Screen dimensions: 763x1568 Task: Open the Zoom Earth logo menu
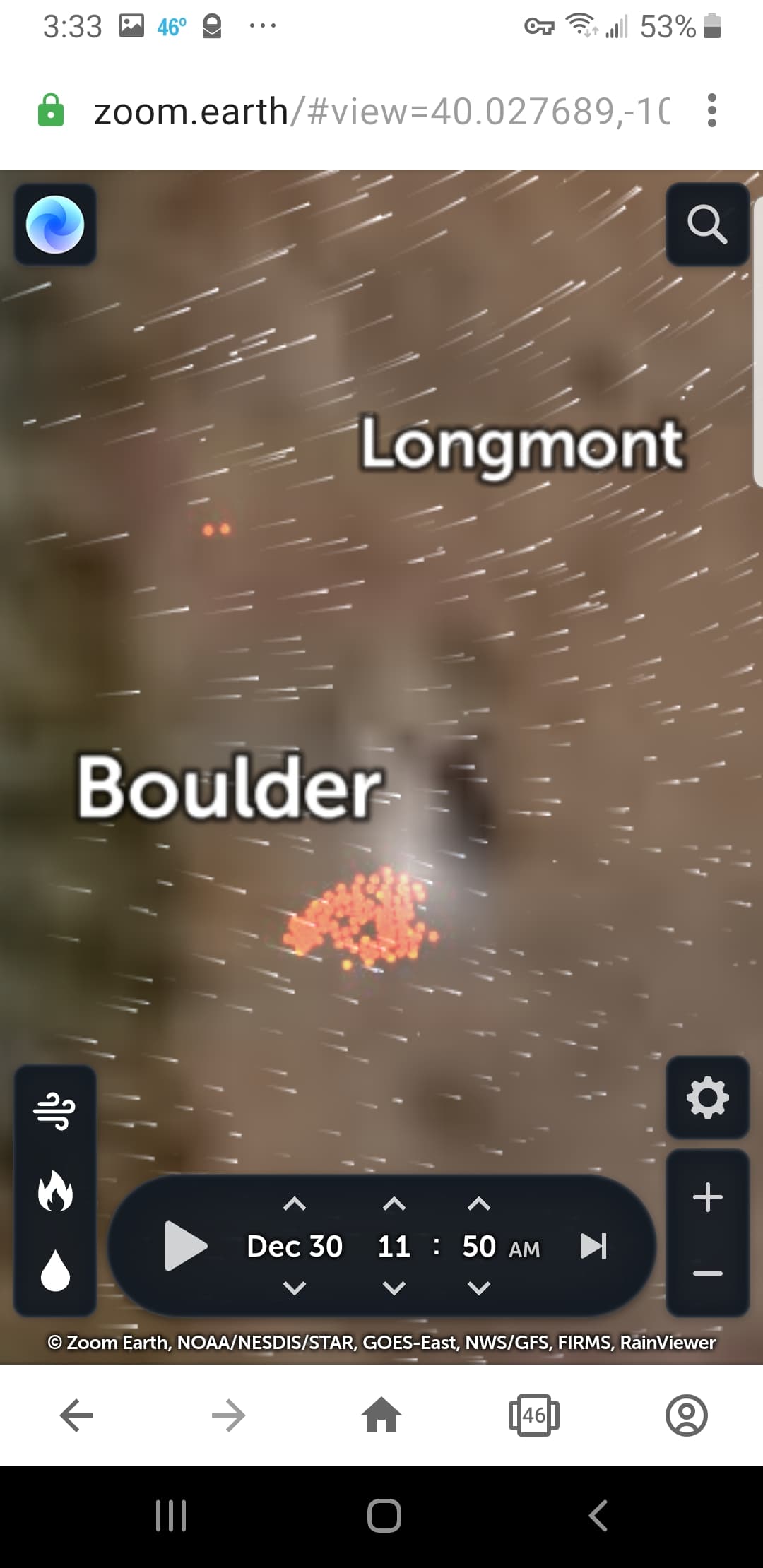pyautogui.click(x=55, y=225)
